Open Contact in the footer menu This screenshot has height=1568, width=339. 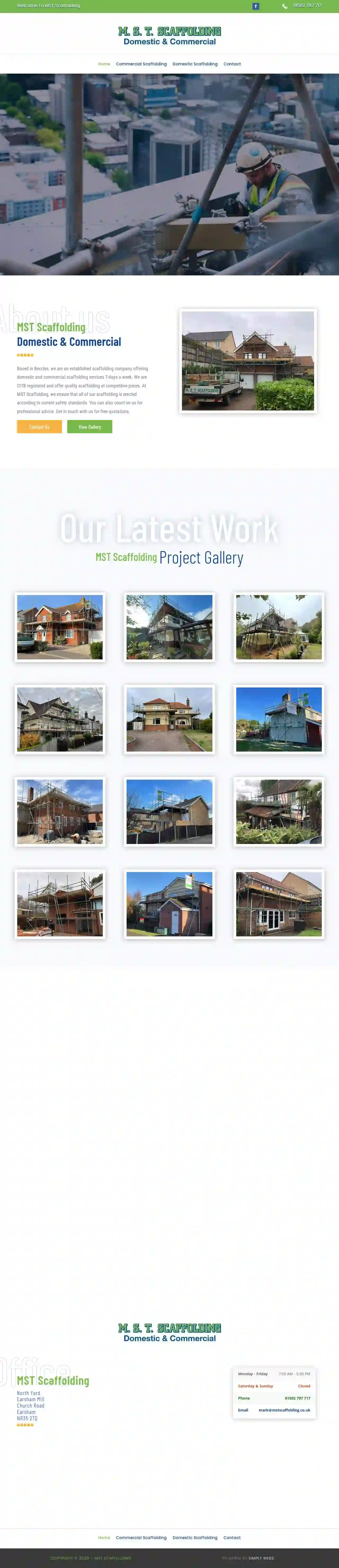(232, 1537)
